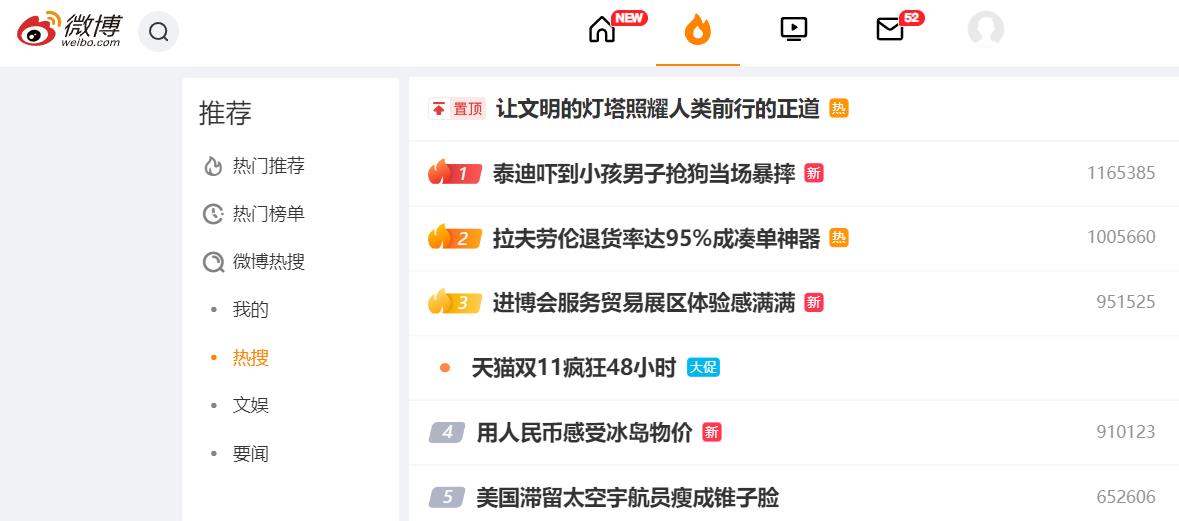Open topic 拉夫劳伦退货率达95%成凑单神器

656,238
